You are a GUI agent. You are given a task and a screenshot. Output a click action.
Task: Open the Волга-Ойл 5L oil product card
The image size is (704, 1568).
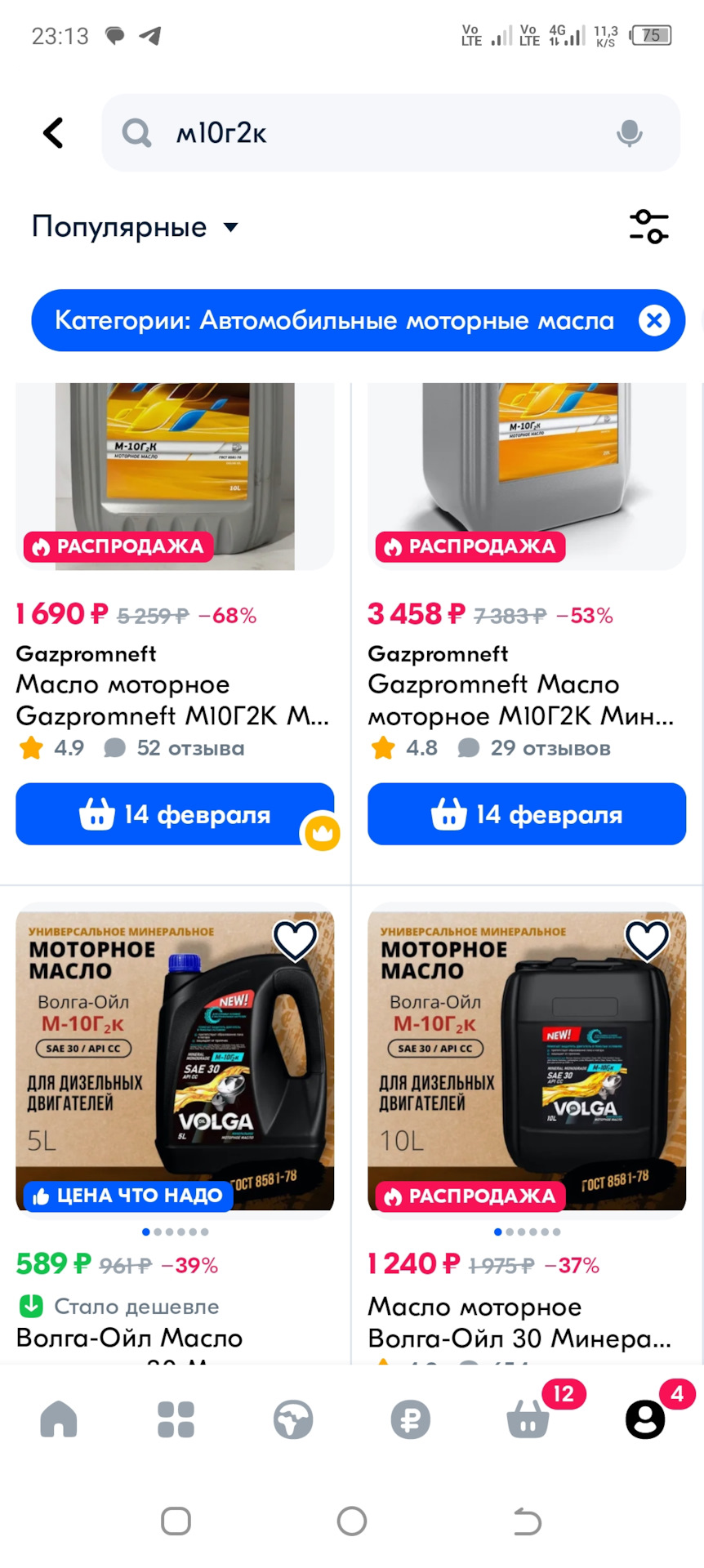(x=175, y=1061)
